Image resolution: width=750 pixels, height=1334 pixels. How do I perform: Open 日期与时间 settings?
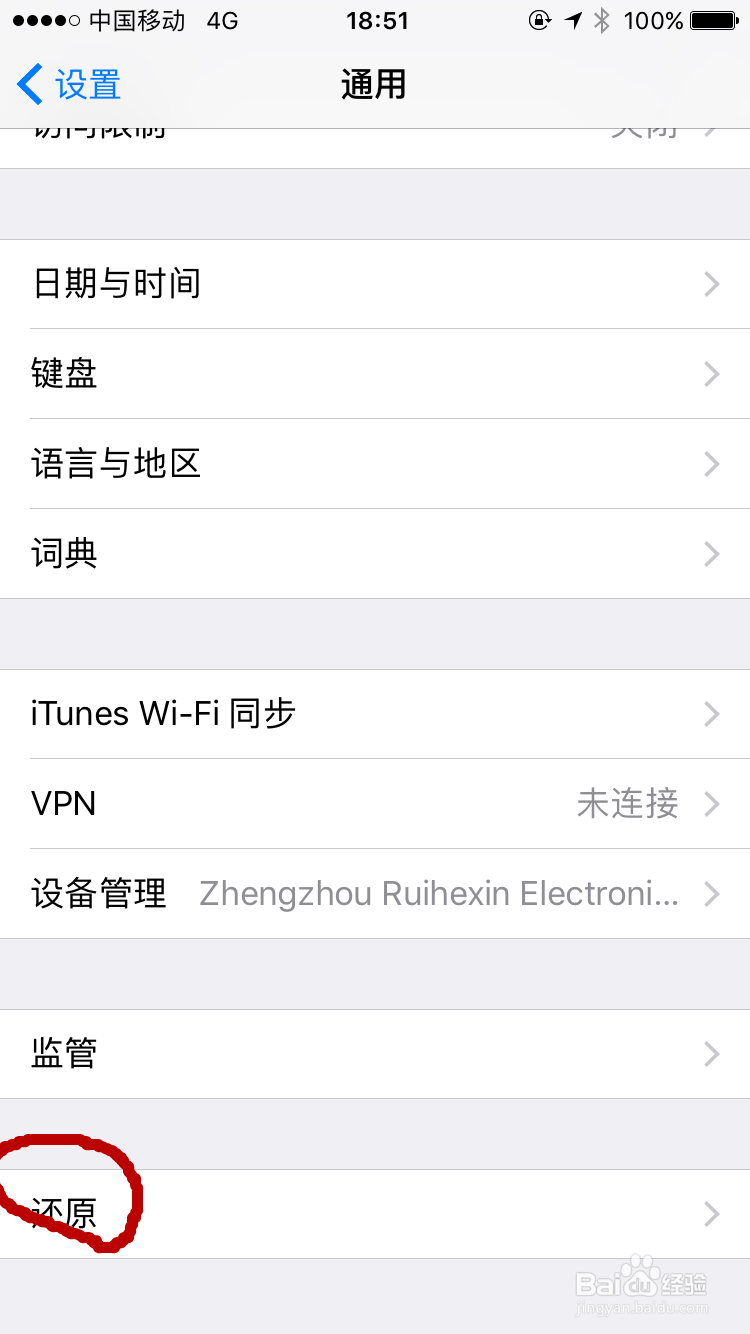point(375,284)
